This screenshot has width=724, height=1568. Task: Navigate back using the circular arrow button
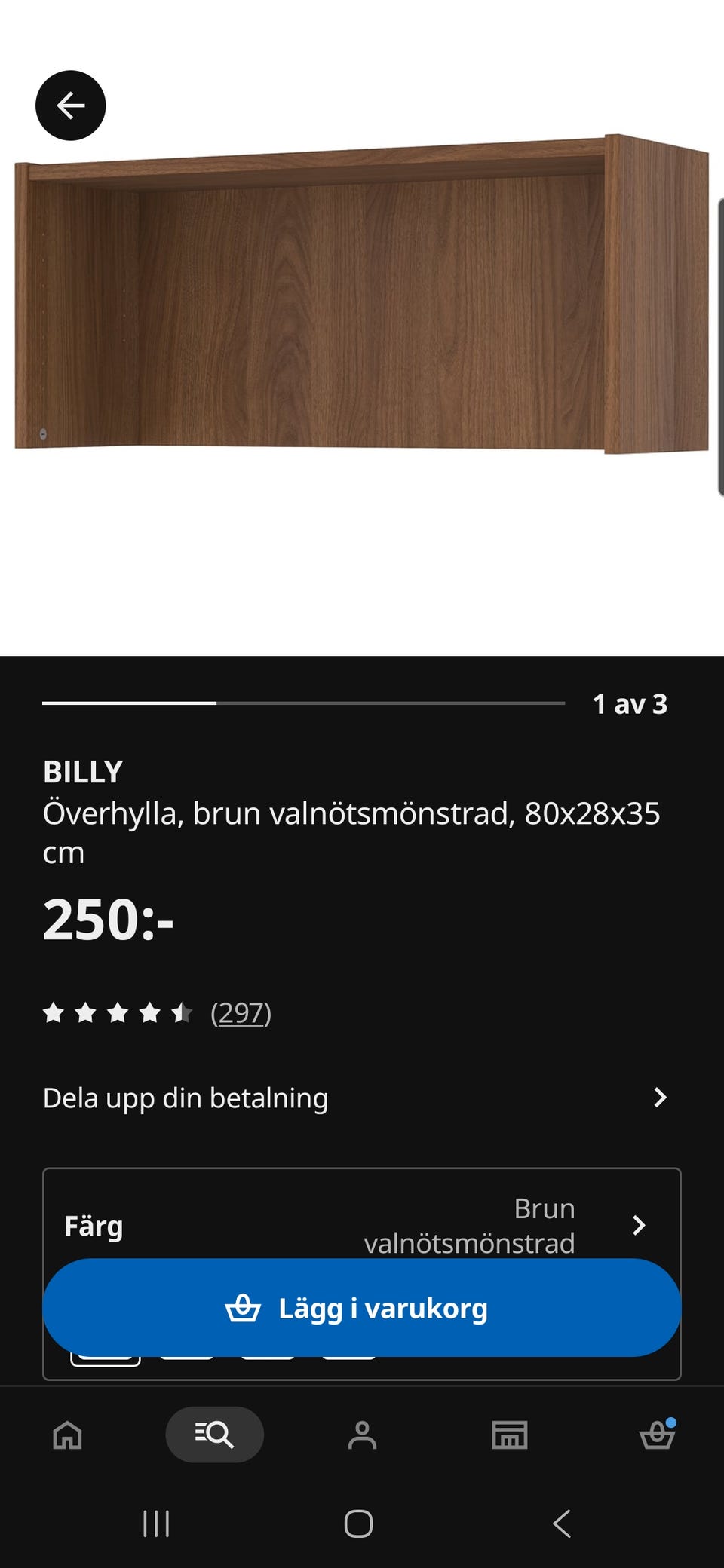pyautogui.click(x=70, y=106)
